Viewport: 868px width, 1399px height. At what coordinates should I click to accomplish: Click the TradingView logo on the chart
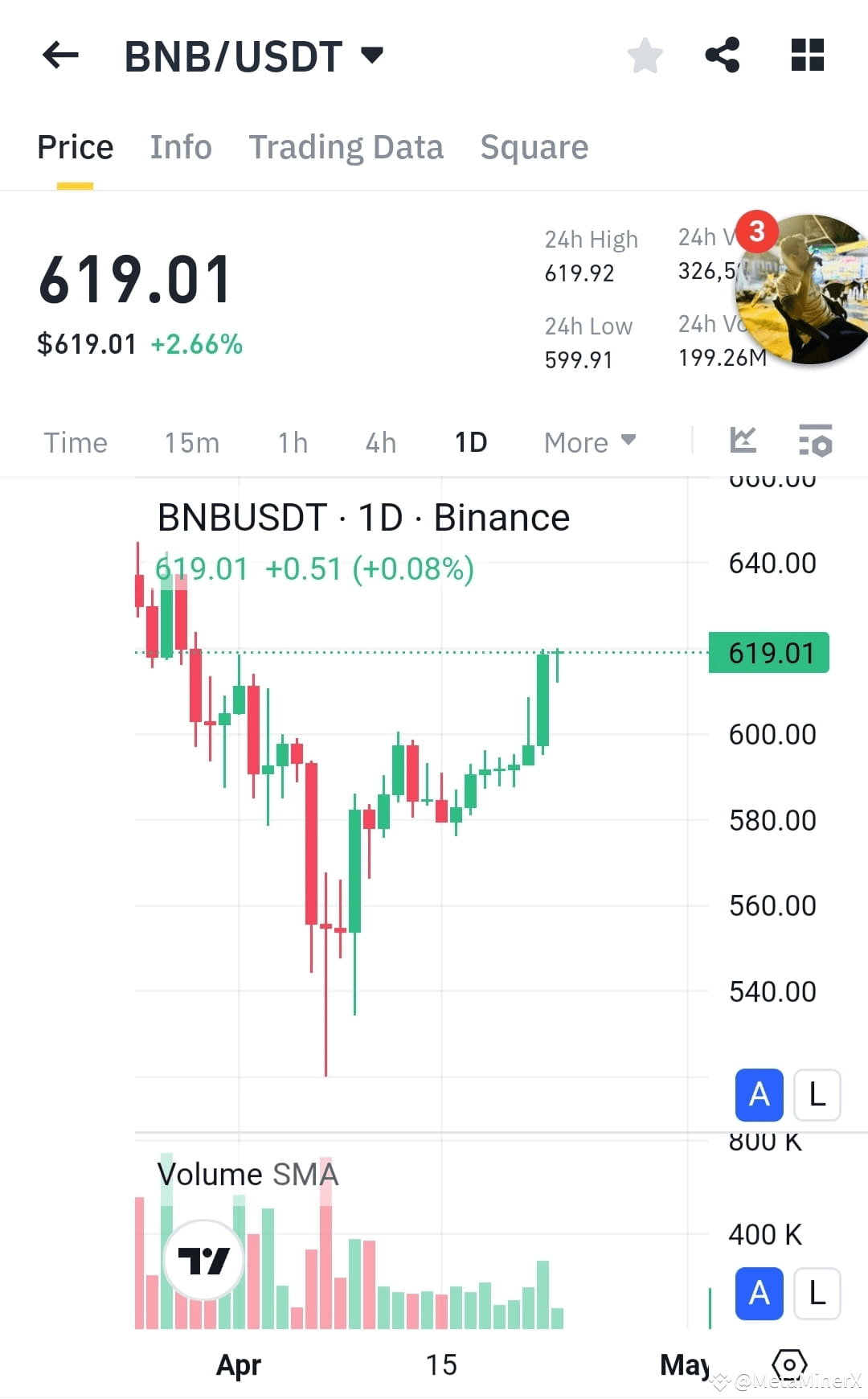pyautogui.click(x=203, y=1260)
